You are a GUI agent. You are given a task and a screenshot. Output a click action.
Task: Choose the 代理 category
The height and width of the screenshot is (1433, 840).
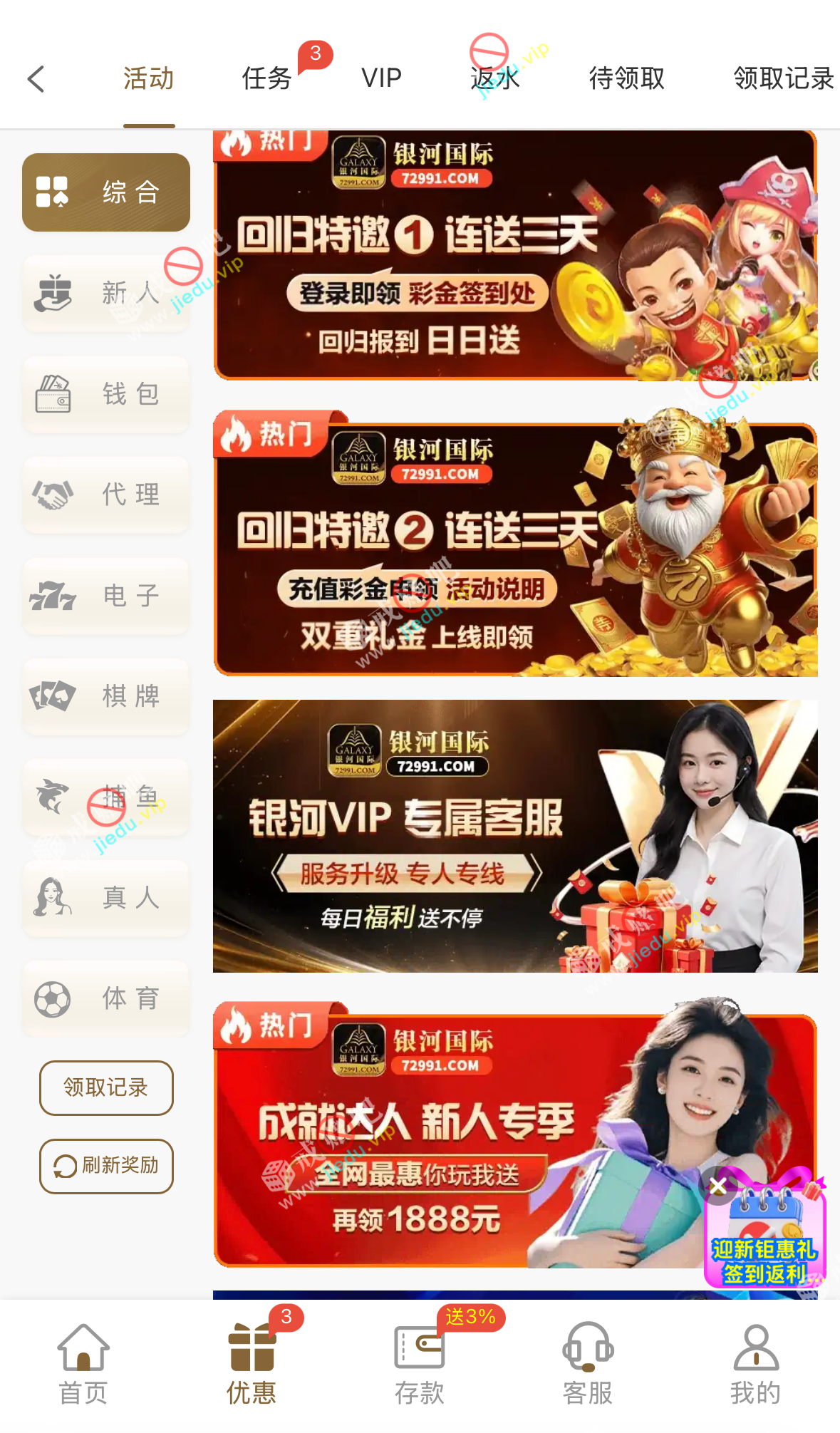click(106, 495)
